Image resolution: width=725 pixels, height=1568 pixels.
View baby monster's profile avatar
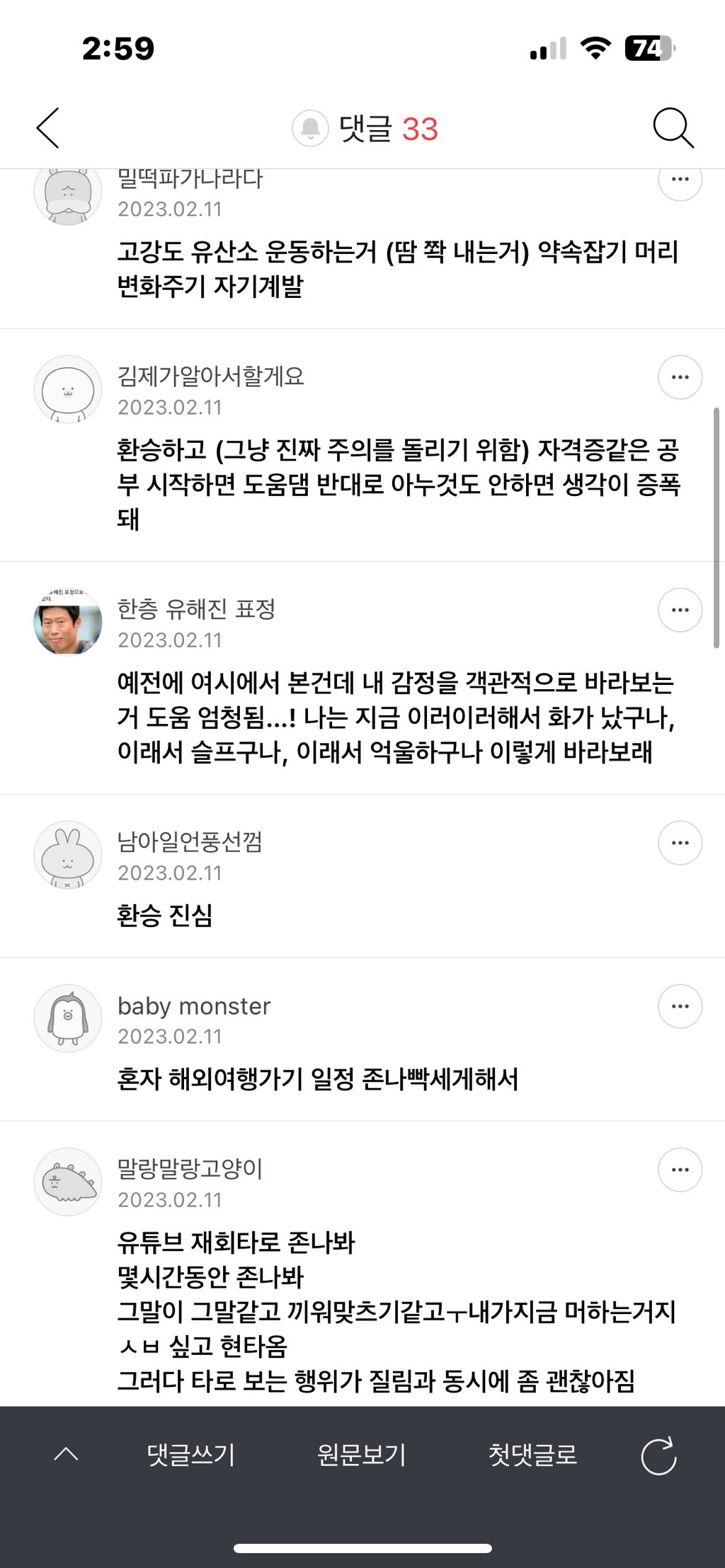(68, 1018)
